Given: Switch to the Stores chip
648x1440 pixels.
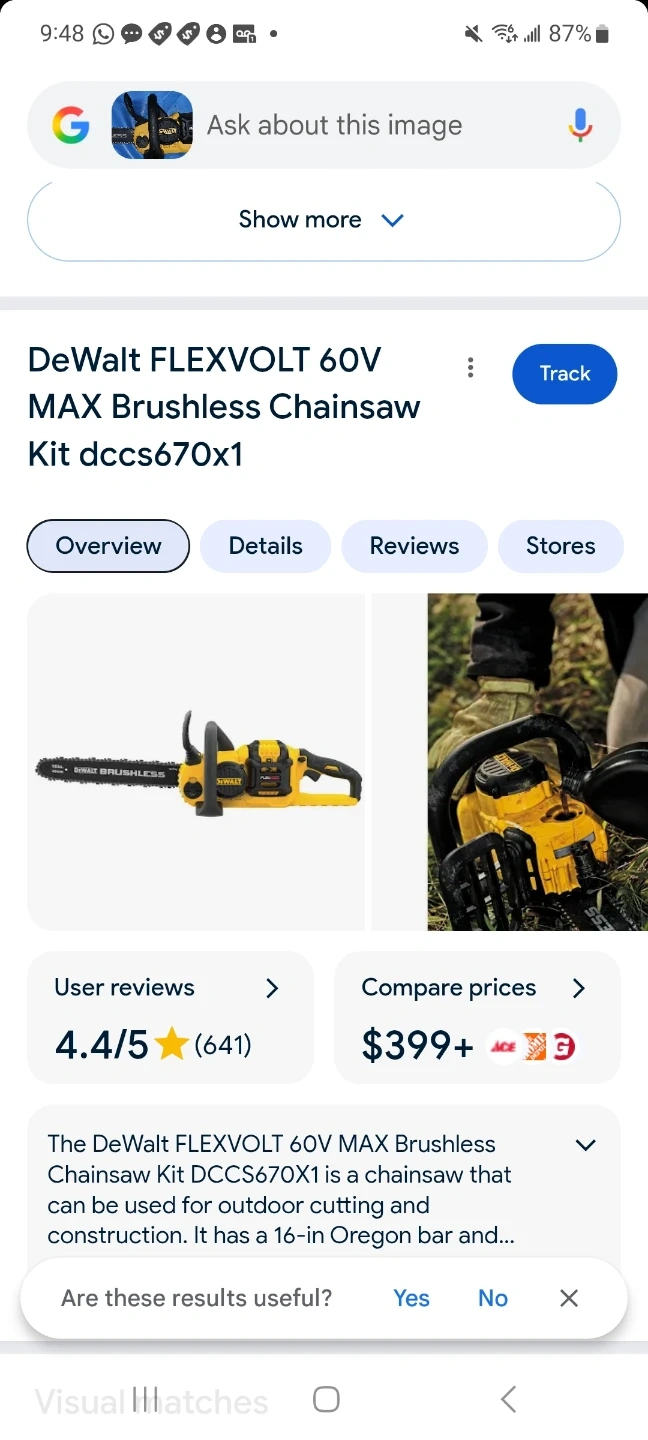Looking at the screenshot, I should click(x=560, y=546).
